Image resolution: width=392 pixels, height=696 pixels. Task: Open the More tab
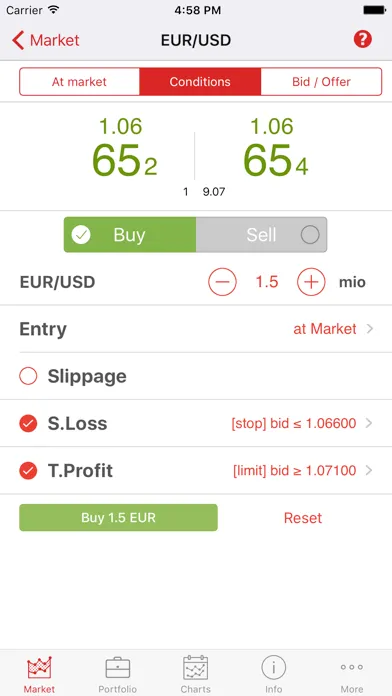point(352,674)
